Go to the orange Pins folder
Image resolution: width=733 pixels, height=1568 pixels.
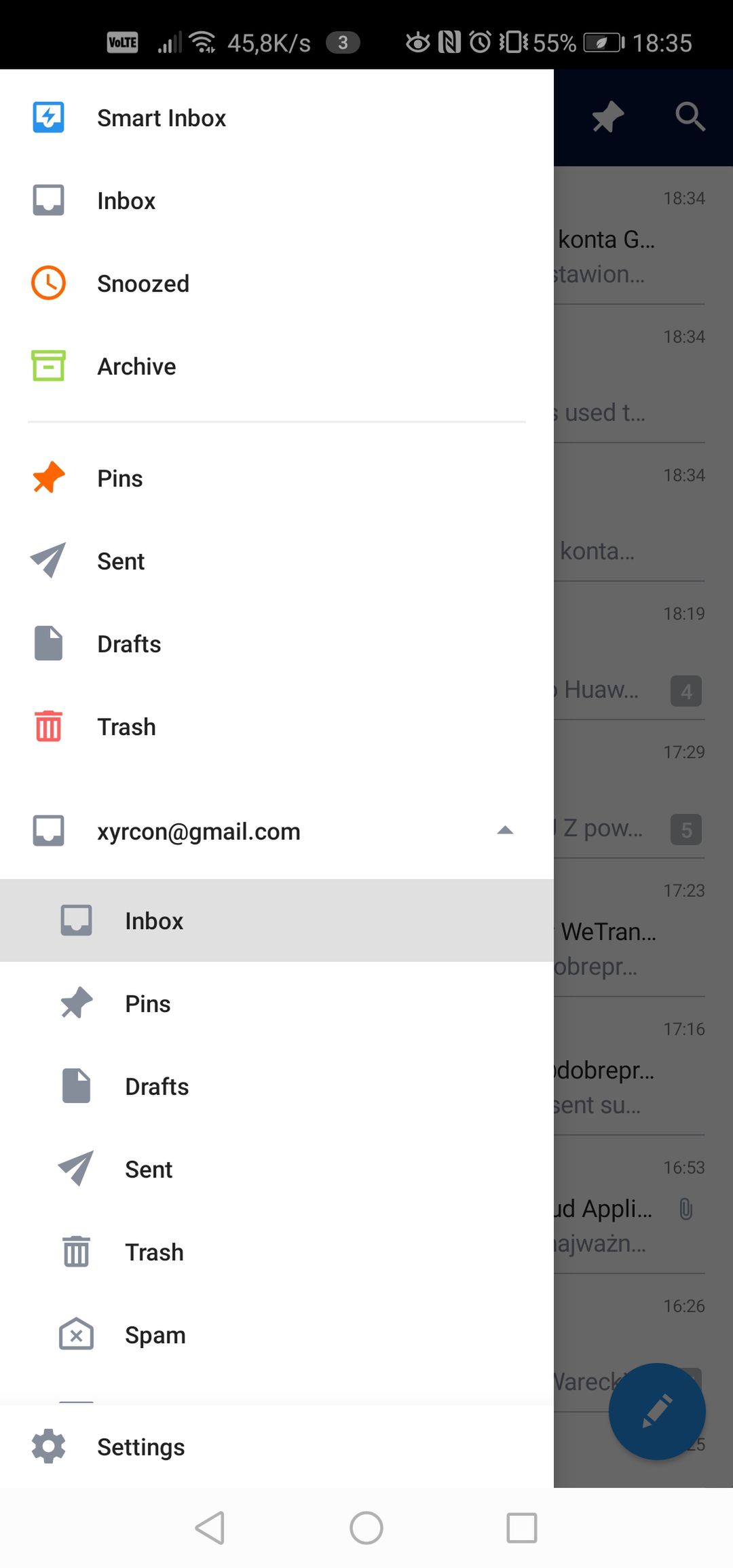[x=277, y=479]
